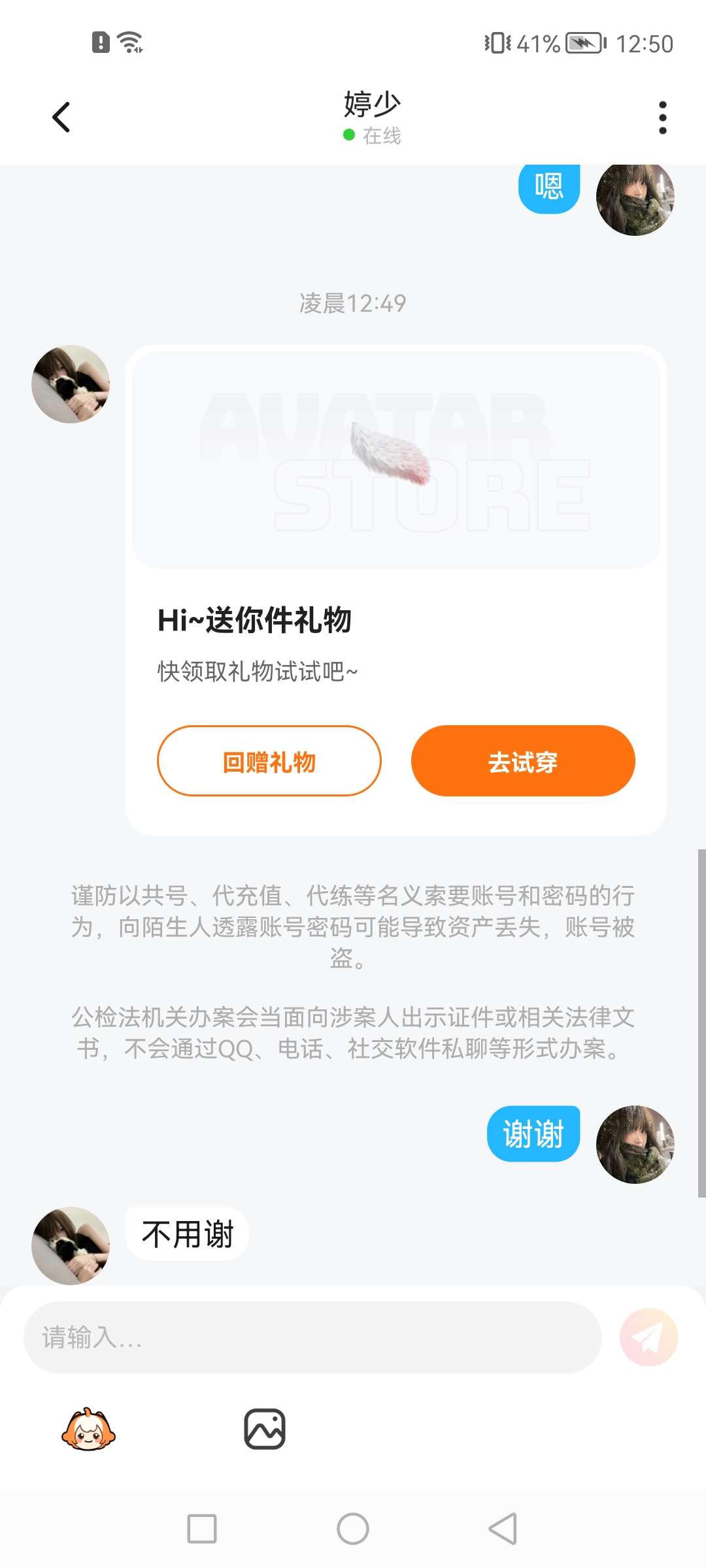The width and height of the screenshot is (706, 1568).
Task: Focus the 请输入 message input field
Action: pyautogui.click(x=312, y=1337)
